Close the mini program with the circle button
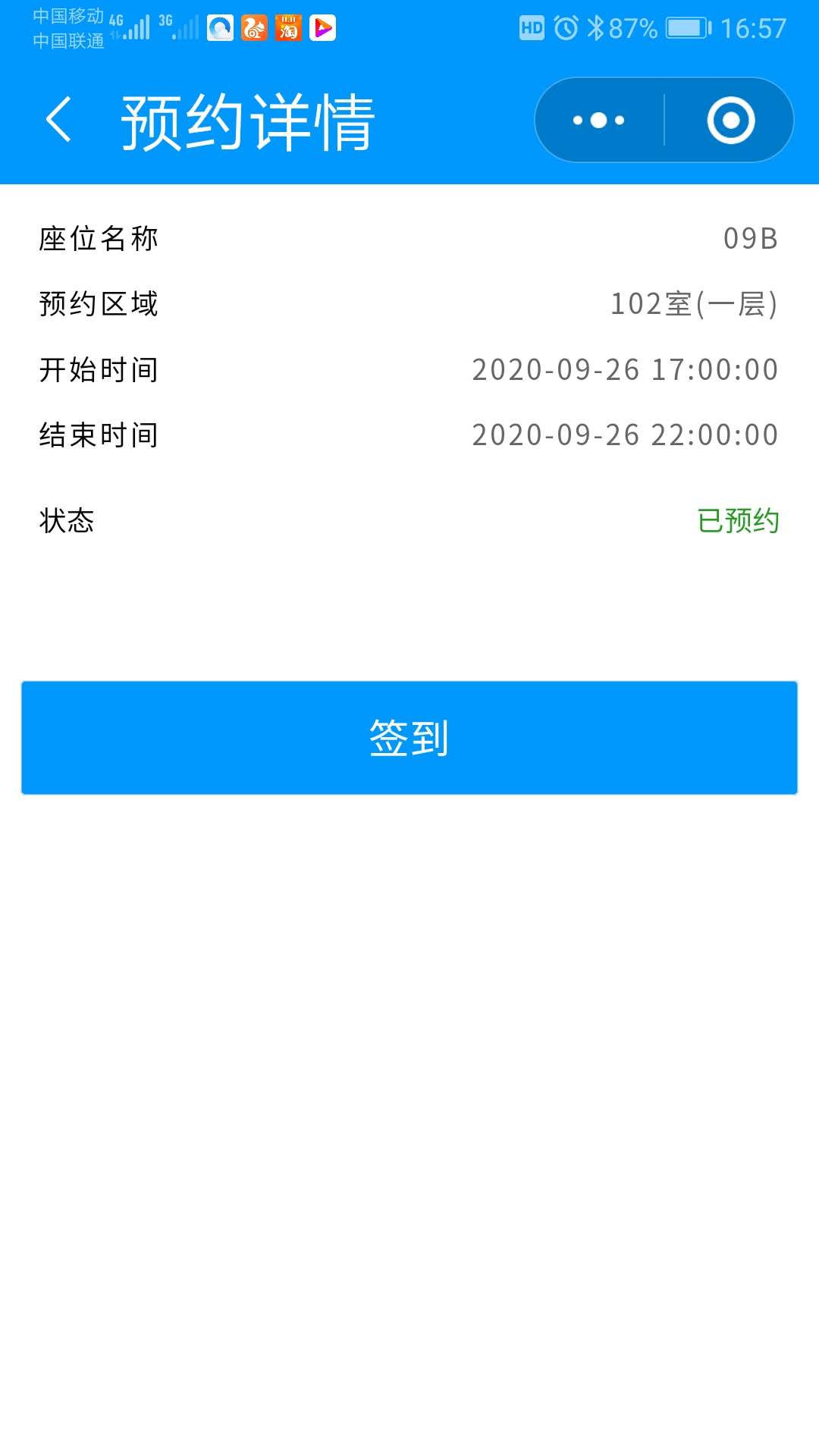This screenshot has width=819, height=1456. 730,120
